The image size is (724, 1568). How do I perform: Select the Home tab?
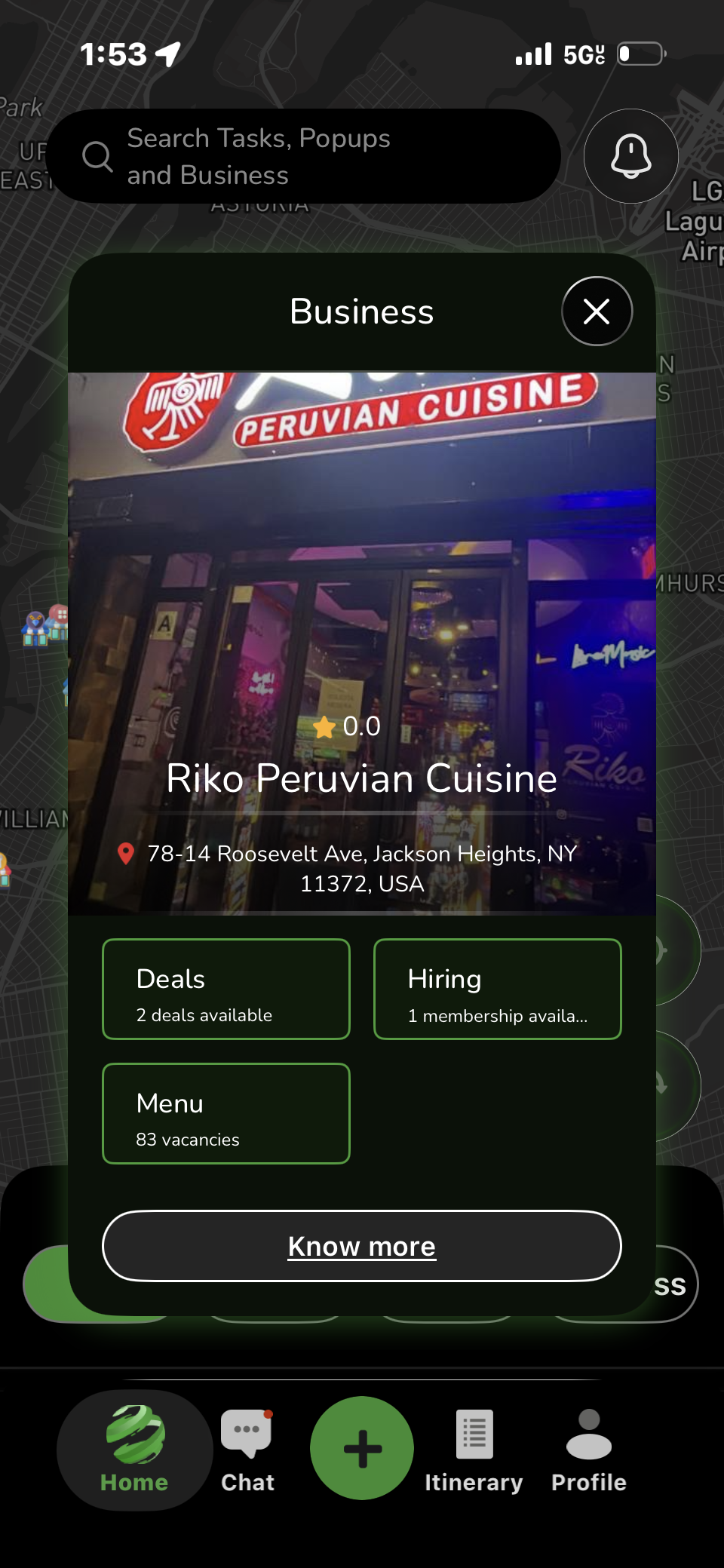pyautogui.click(x=135, y=1451)
